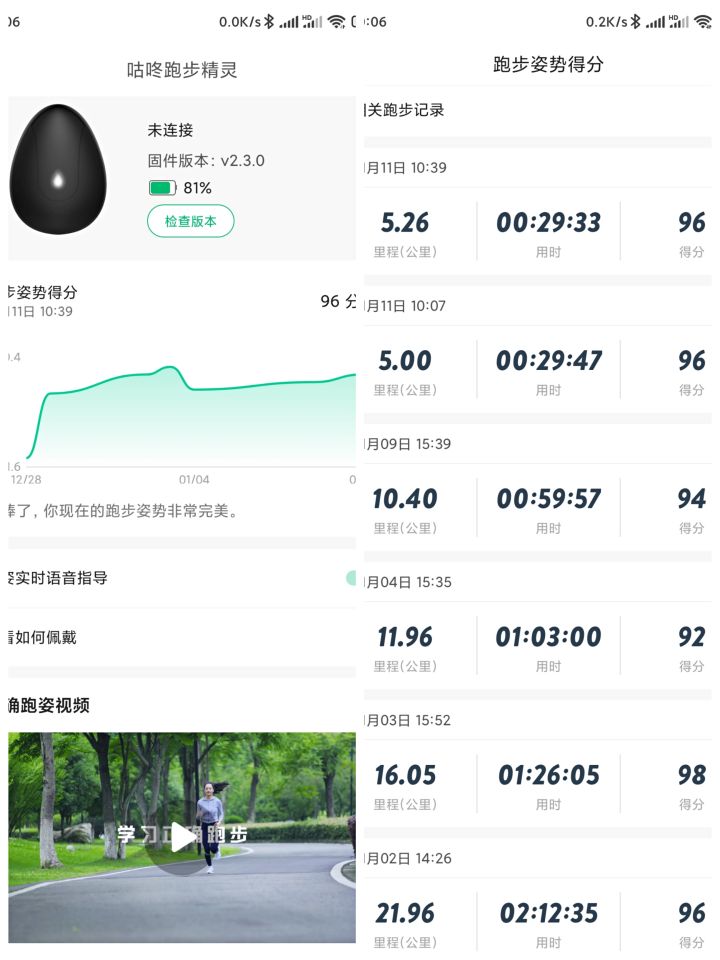The width and height of the screenshot is (720, 960).
Task: Select the black running sensor device image
Action: 58,168
